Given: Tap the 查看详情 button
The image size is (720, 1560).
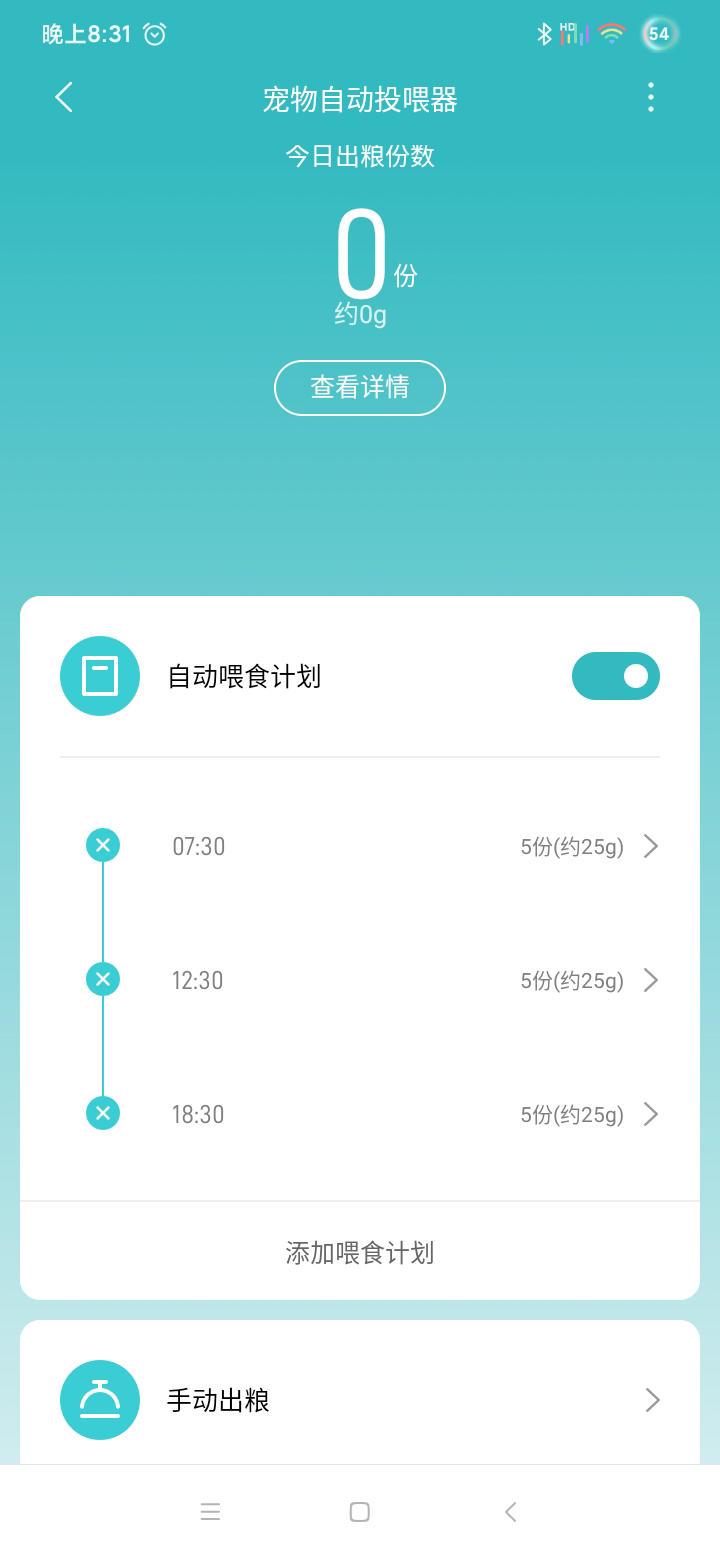Looking at the screenshot, I should coord(360,387).
